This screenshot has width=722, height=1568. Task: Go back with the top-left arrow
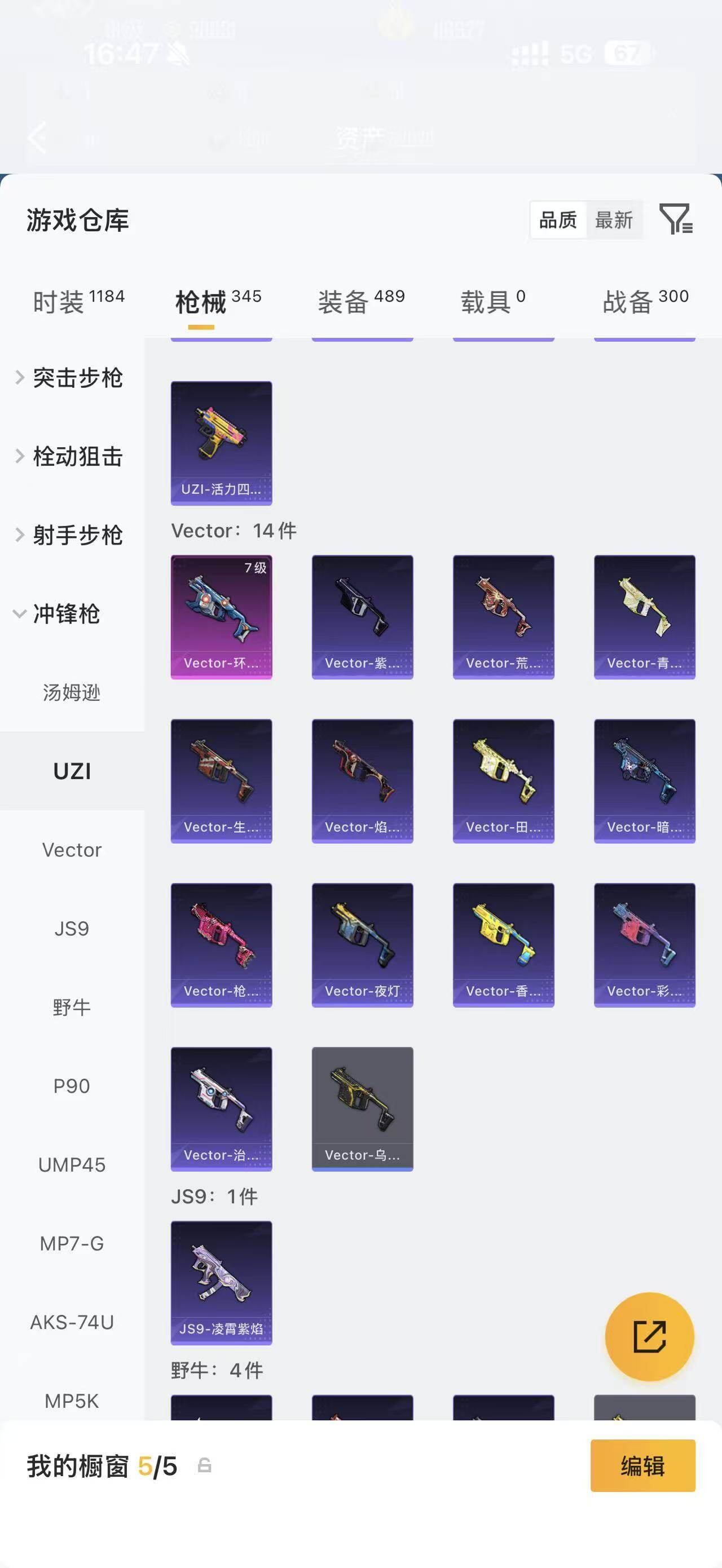click(38, 138)
